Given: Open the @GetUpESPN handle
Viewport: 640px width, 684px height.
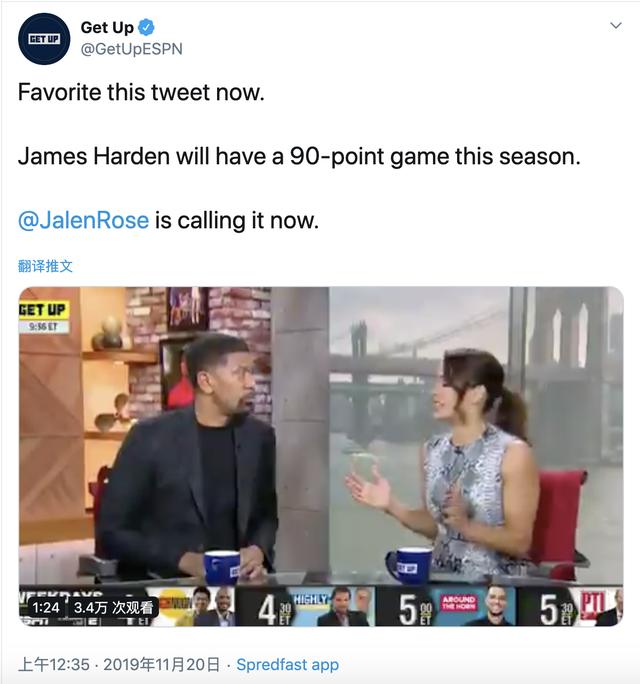Looking at the screenshot, I should [131, 48].
